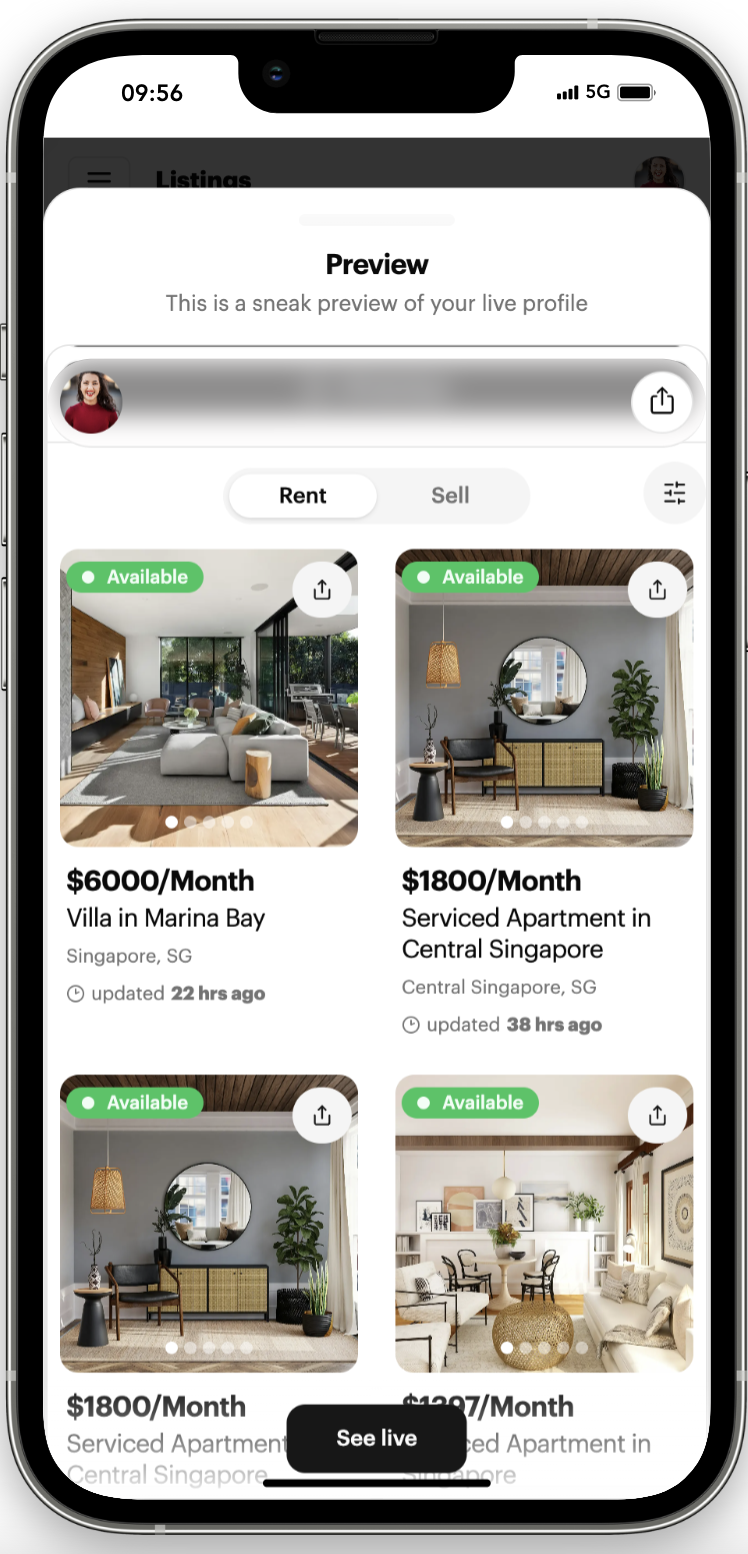
Task: Share the profile from the header bar
Action: click(661, 402)
